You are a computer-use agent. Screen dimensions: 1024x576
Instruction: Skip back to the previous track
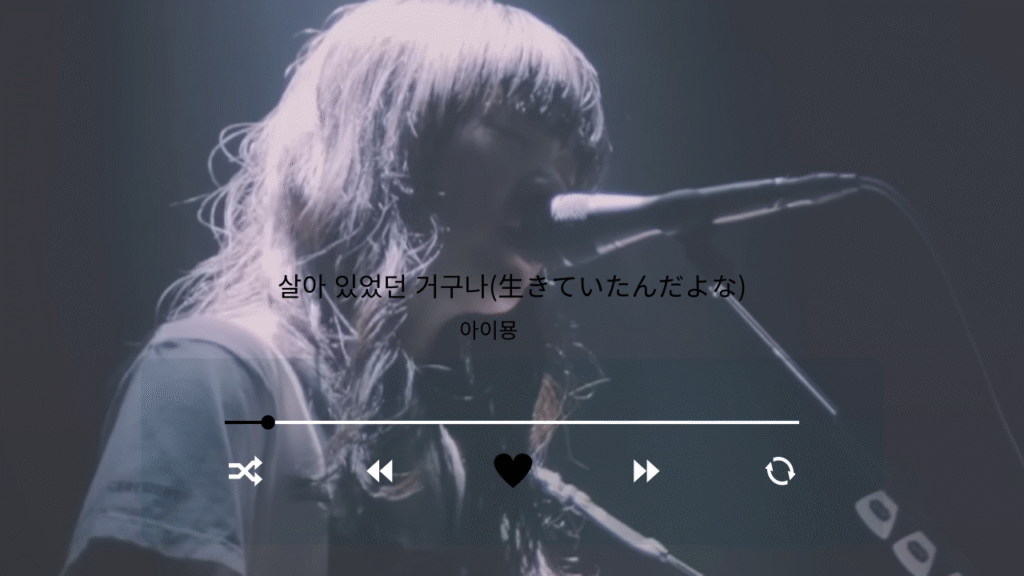point(379,471)
